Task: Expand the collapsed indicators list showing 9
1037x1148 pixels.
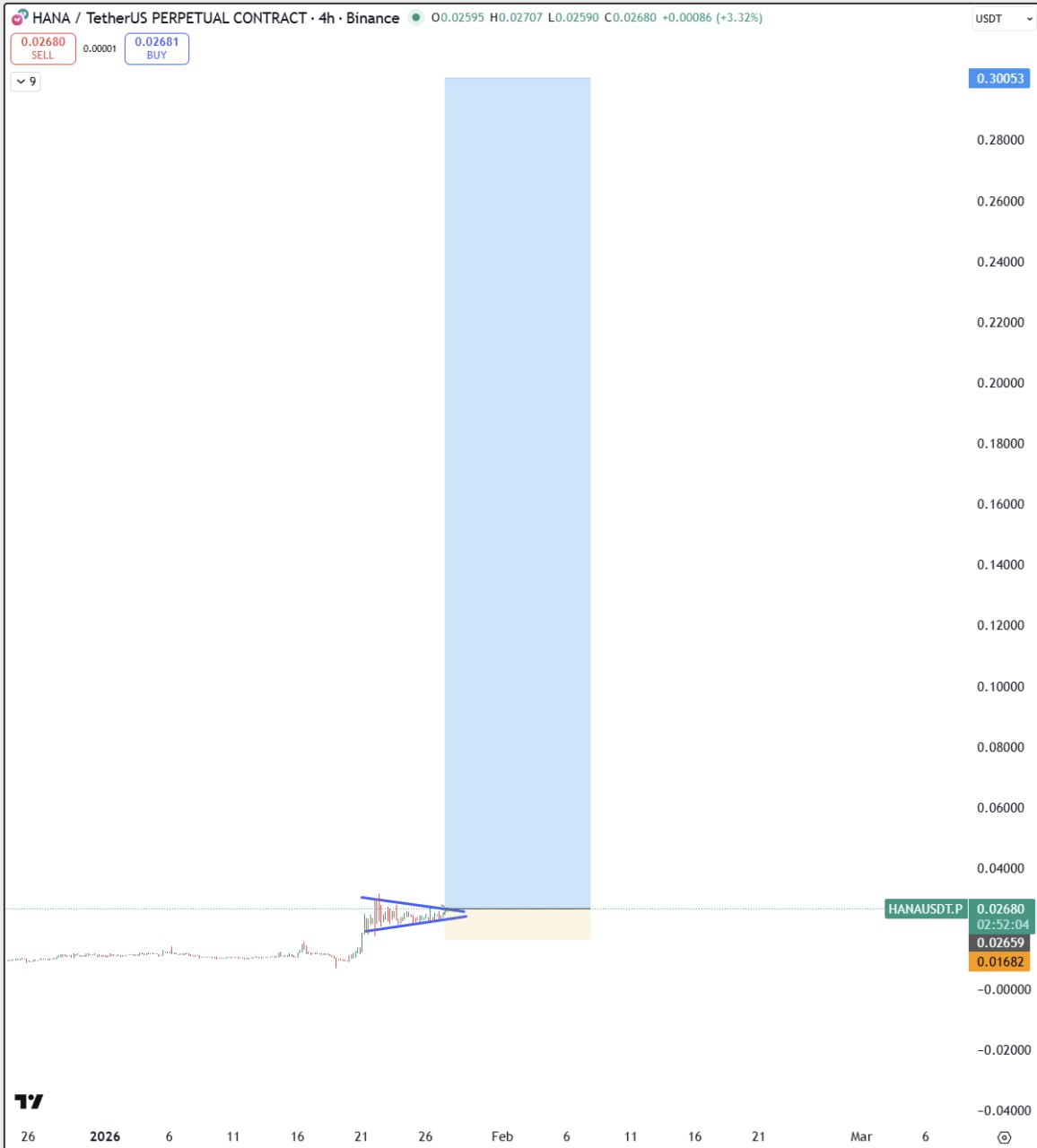Action: tap(26, 82)
